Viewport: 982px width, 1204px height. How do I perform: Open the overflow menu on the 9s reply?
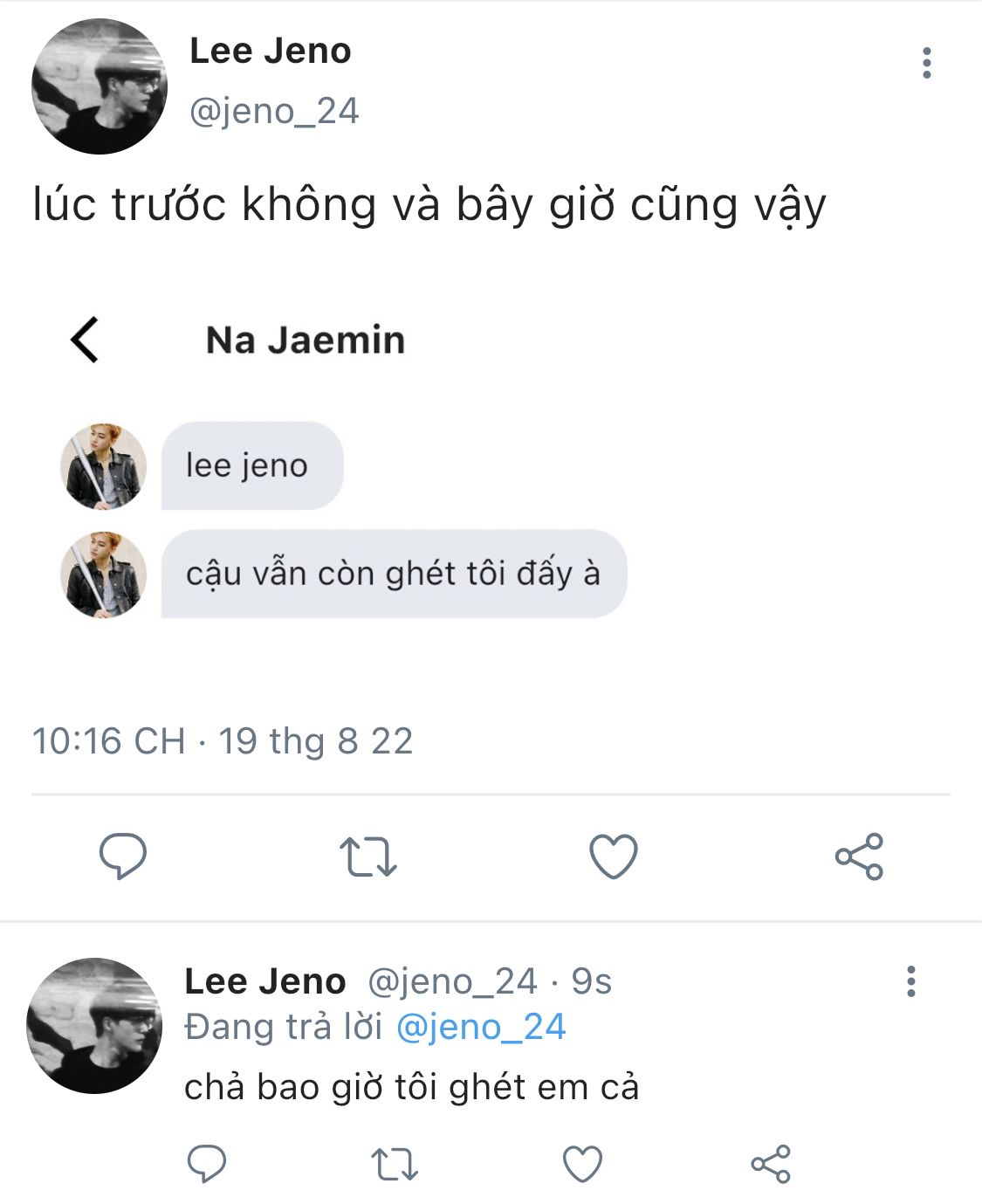[910, 981]
